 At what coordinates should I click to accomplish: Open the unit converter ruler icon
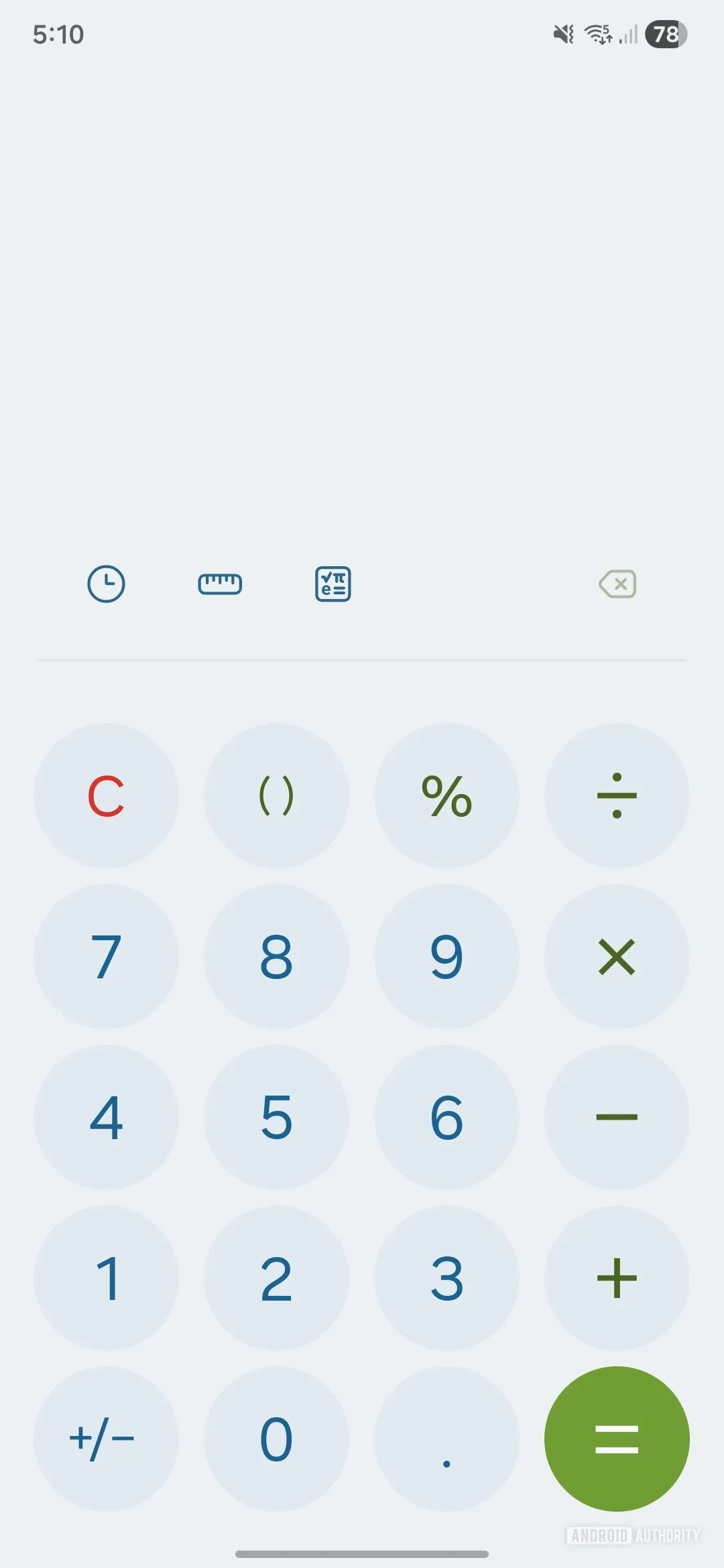(x=220, y=584)
